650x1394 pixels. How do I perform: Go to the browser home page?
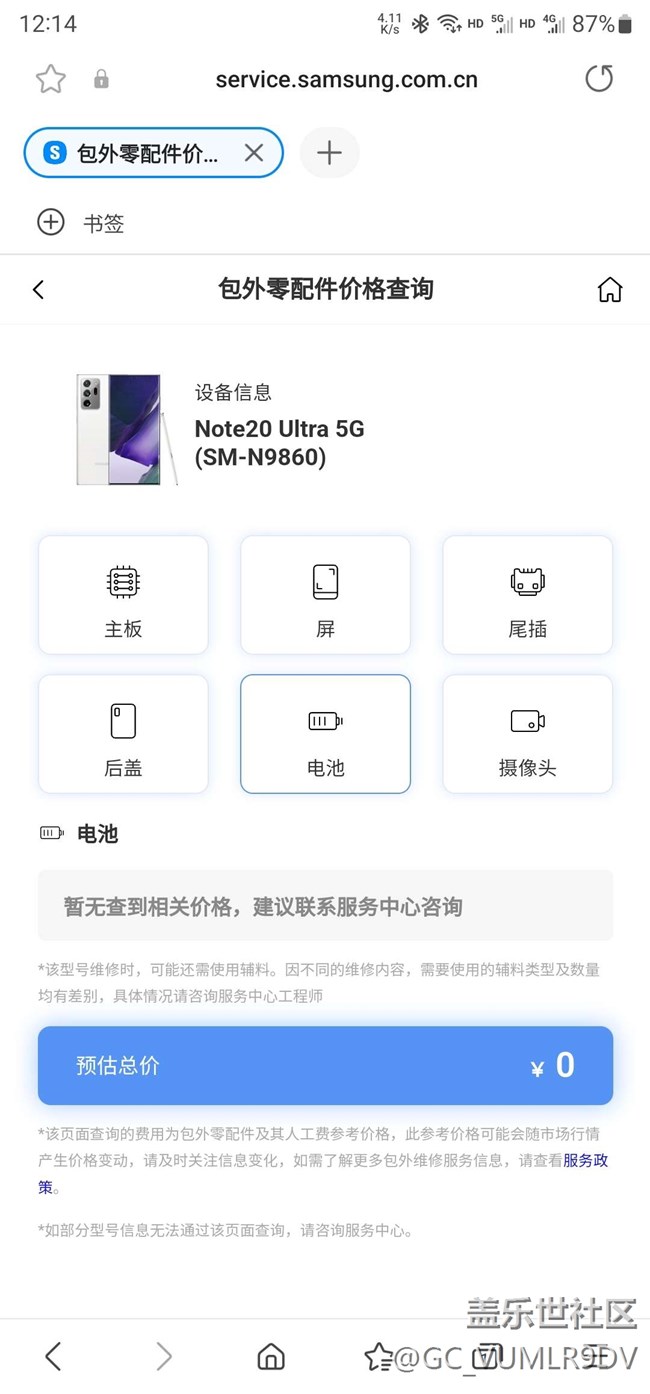(x=271, y=1356)
